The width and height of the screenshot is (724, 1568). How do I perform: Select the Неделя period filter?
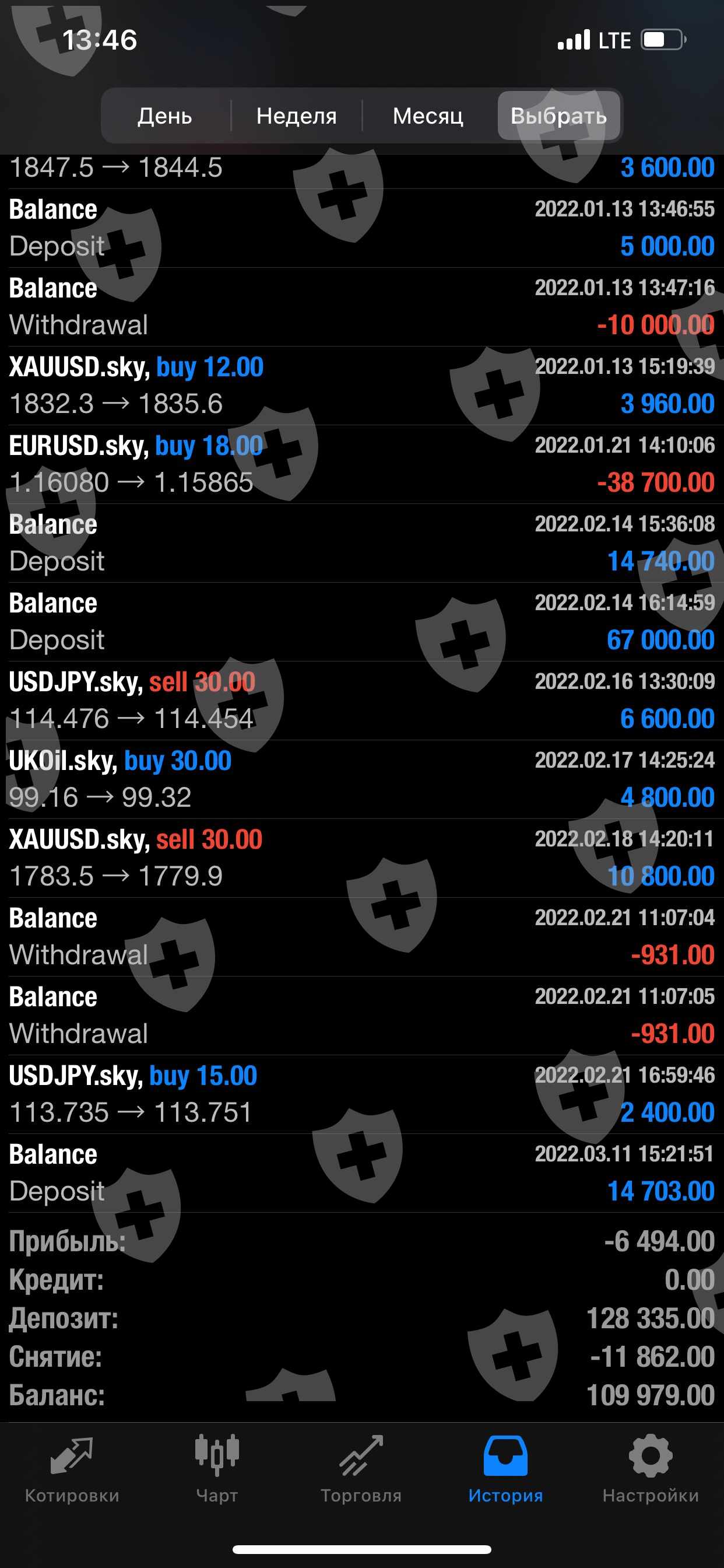pos(296,116)
